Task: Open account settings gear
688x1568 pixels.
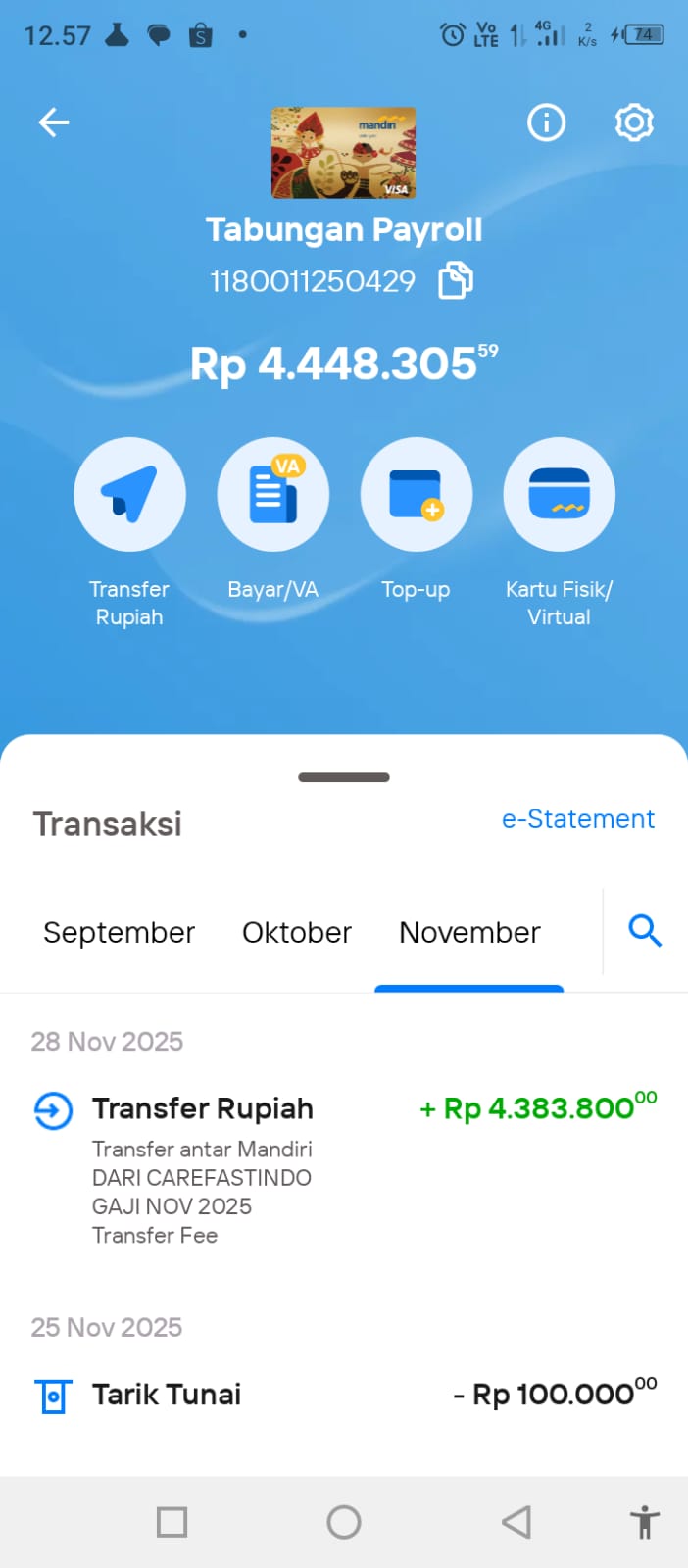Action: [x=634, y=122]
